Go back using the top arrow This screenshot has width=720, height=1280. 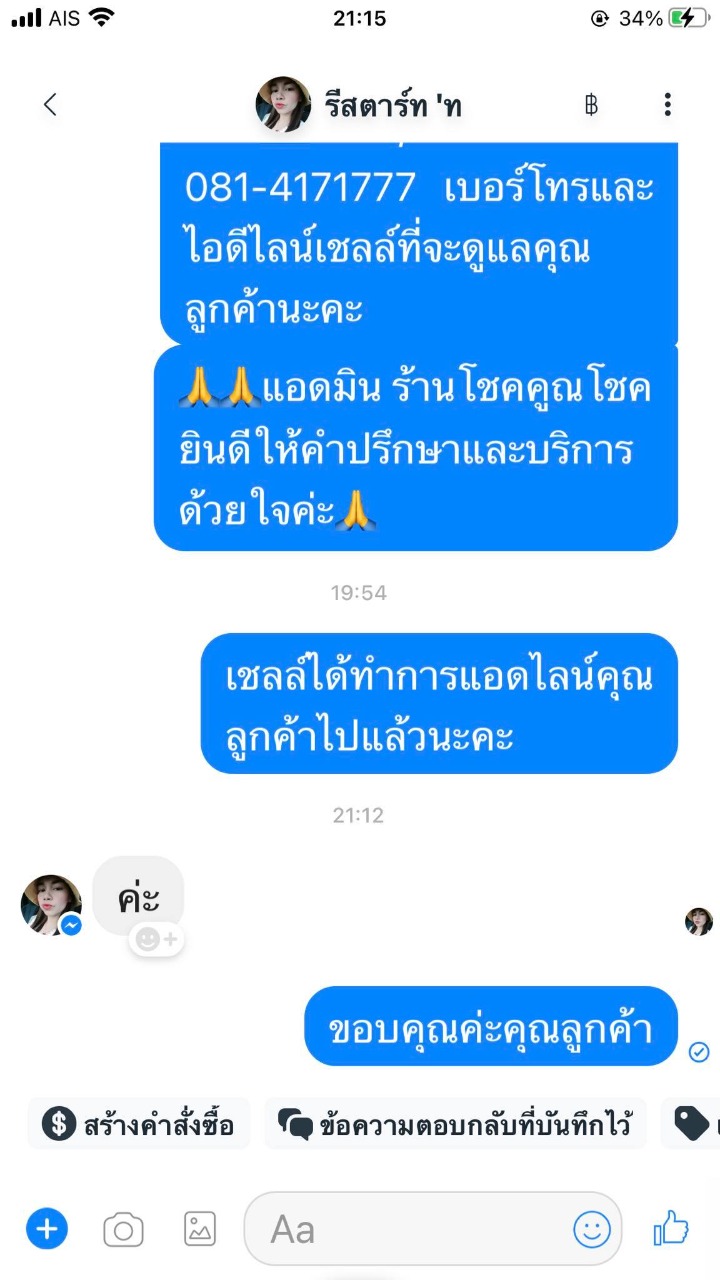[50, 104]
